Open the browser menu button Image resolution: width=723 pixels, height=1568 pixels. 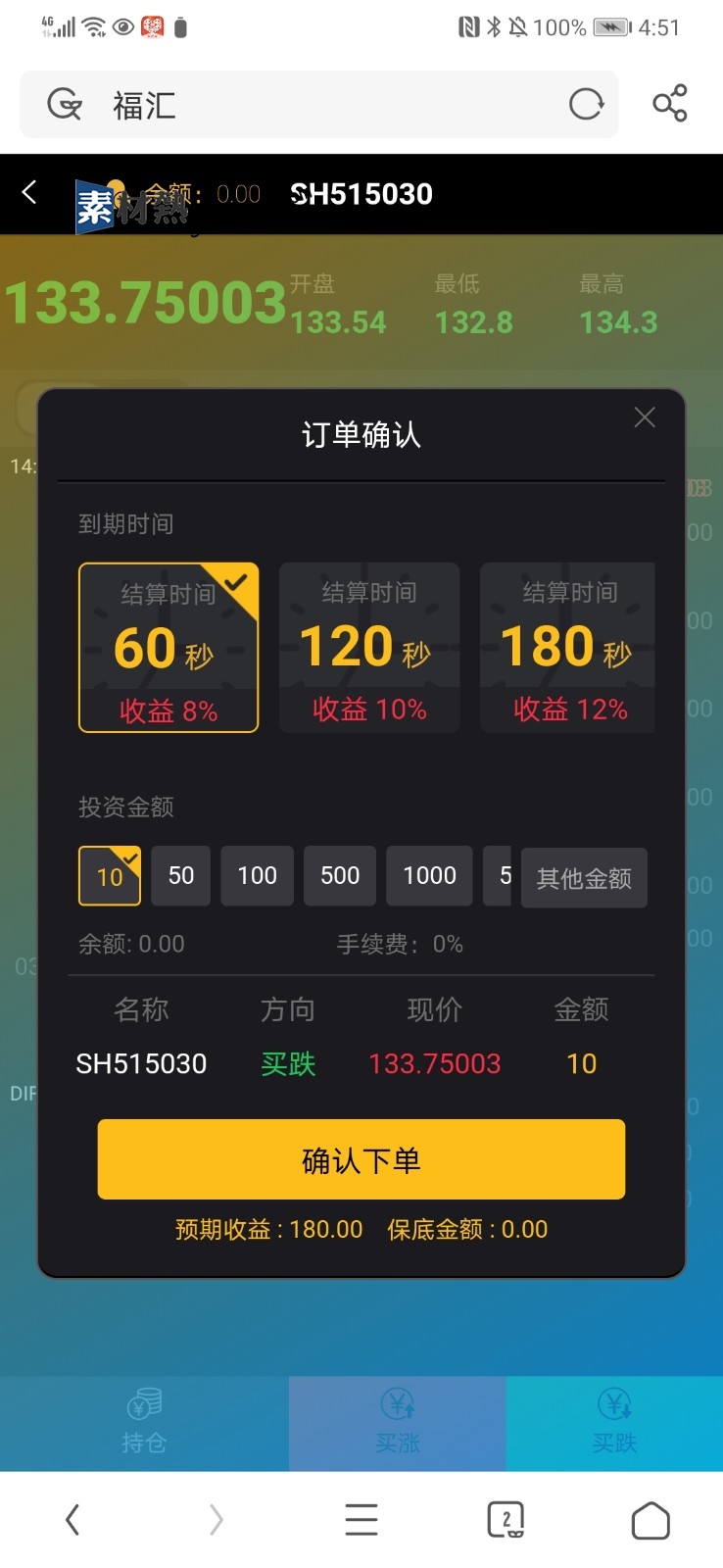[361, 1520]
